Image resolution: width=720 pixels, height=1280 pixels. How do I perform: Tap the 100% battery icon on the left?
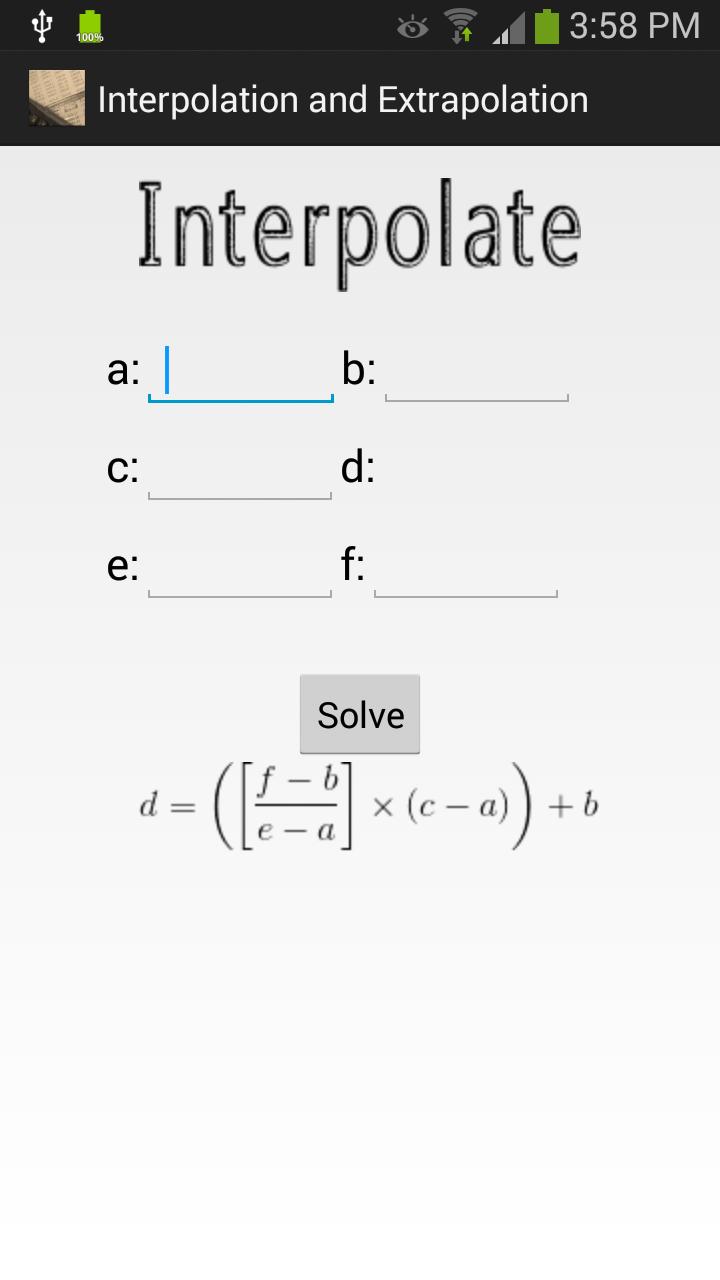pyautogui.click(x=90, y=25)
